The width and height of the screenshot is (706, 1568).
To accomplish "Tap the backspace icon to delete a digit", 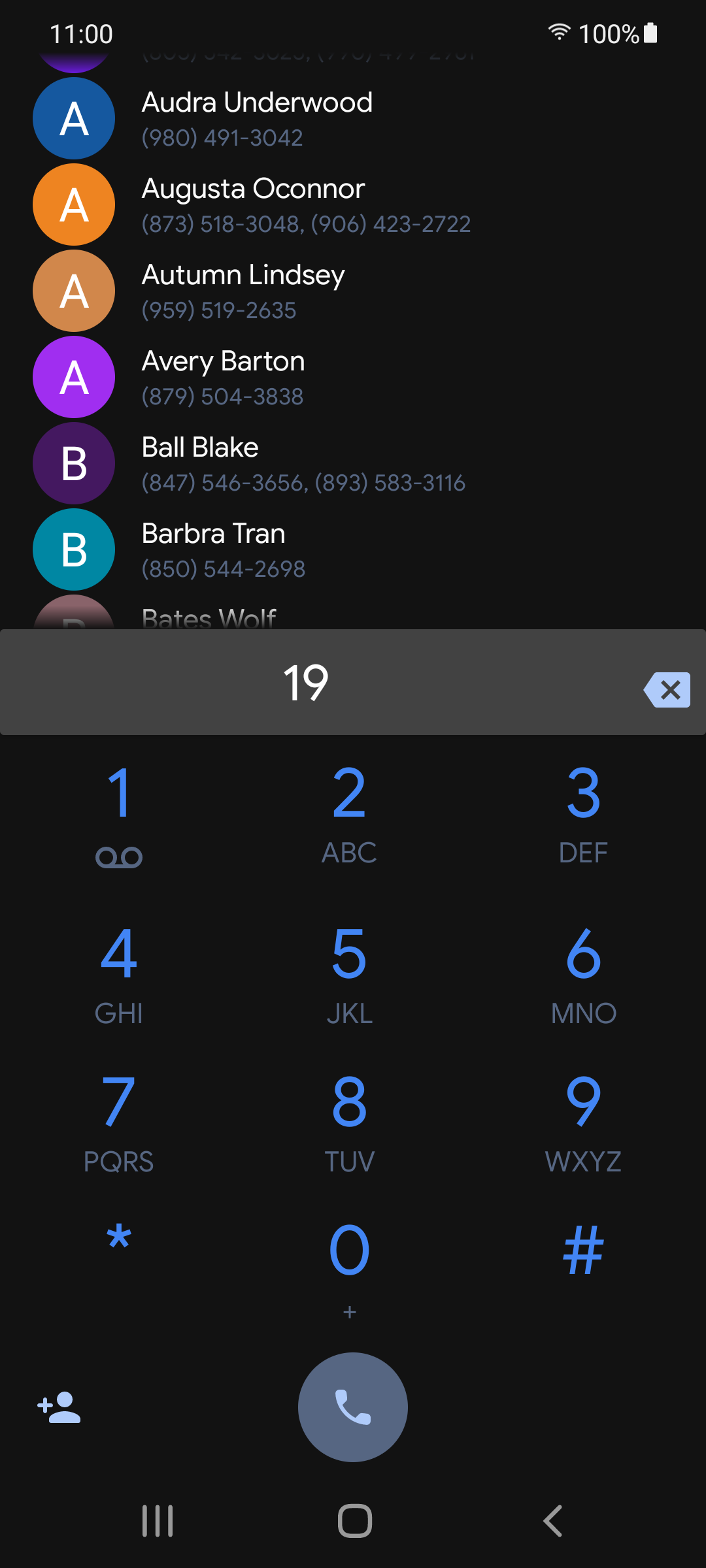I will 667,688.
